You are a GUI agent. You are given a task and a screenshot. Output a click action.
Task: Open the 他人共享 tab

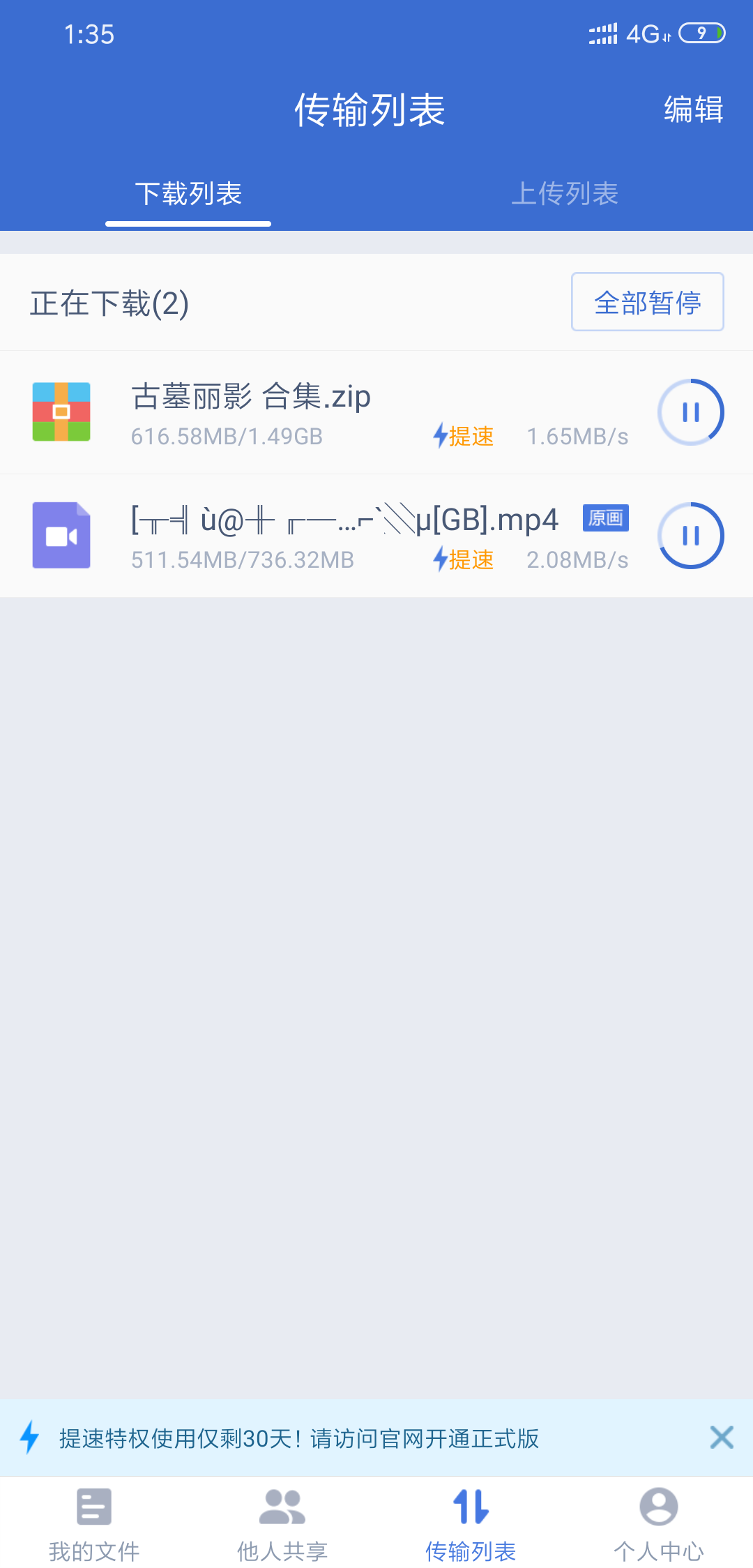(282, 1525)
